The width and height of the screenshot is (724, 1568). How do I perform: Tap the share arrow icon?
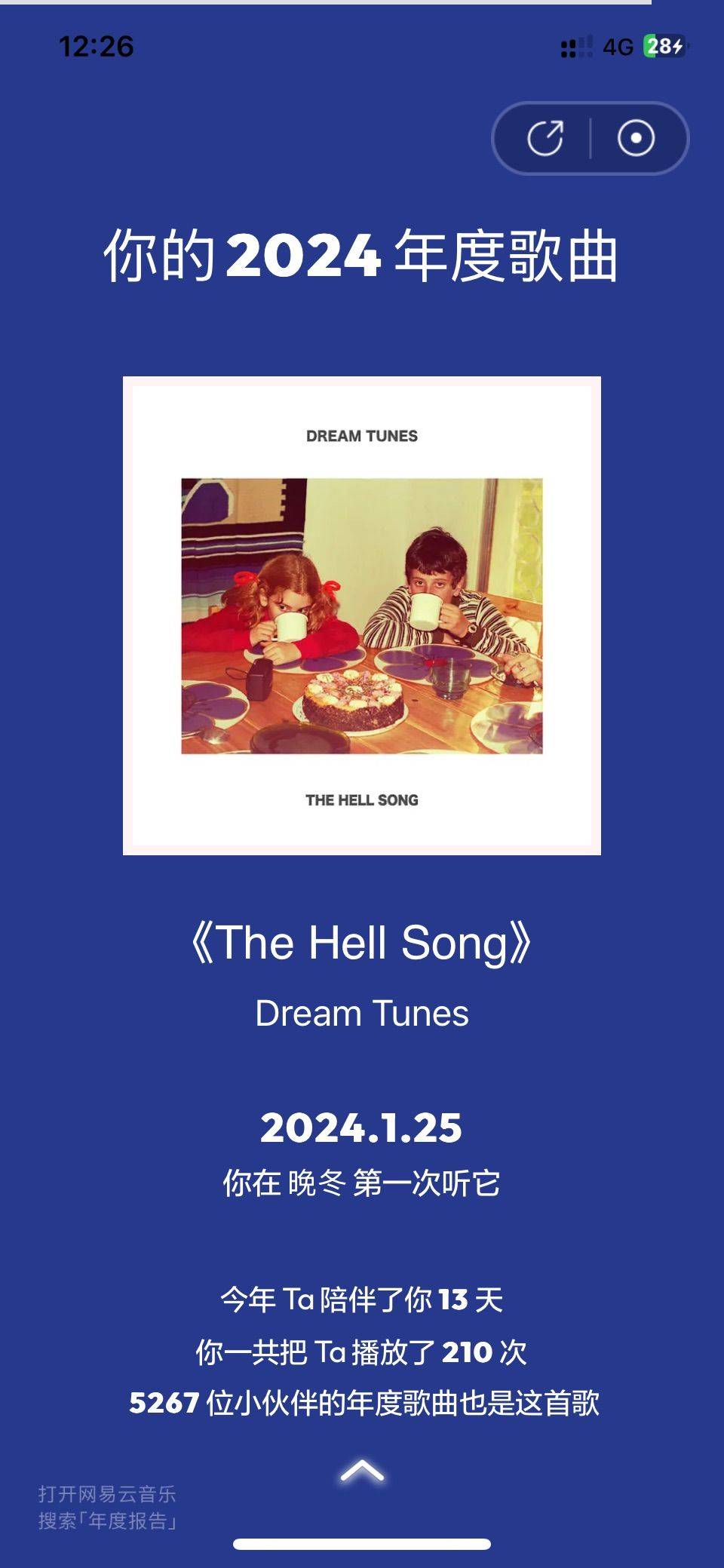coord(545,138)
